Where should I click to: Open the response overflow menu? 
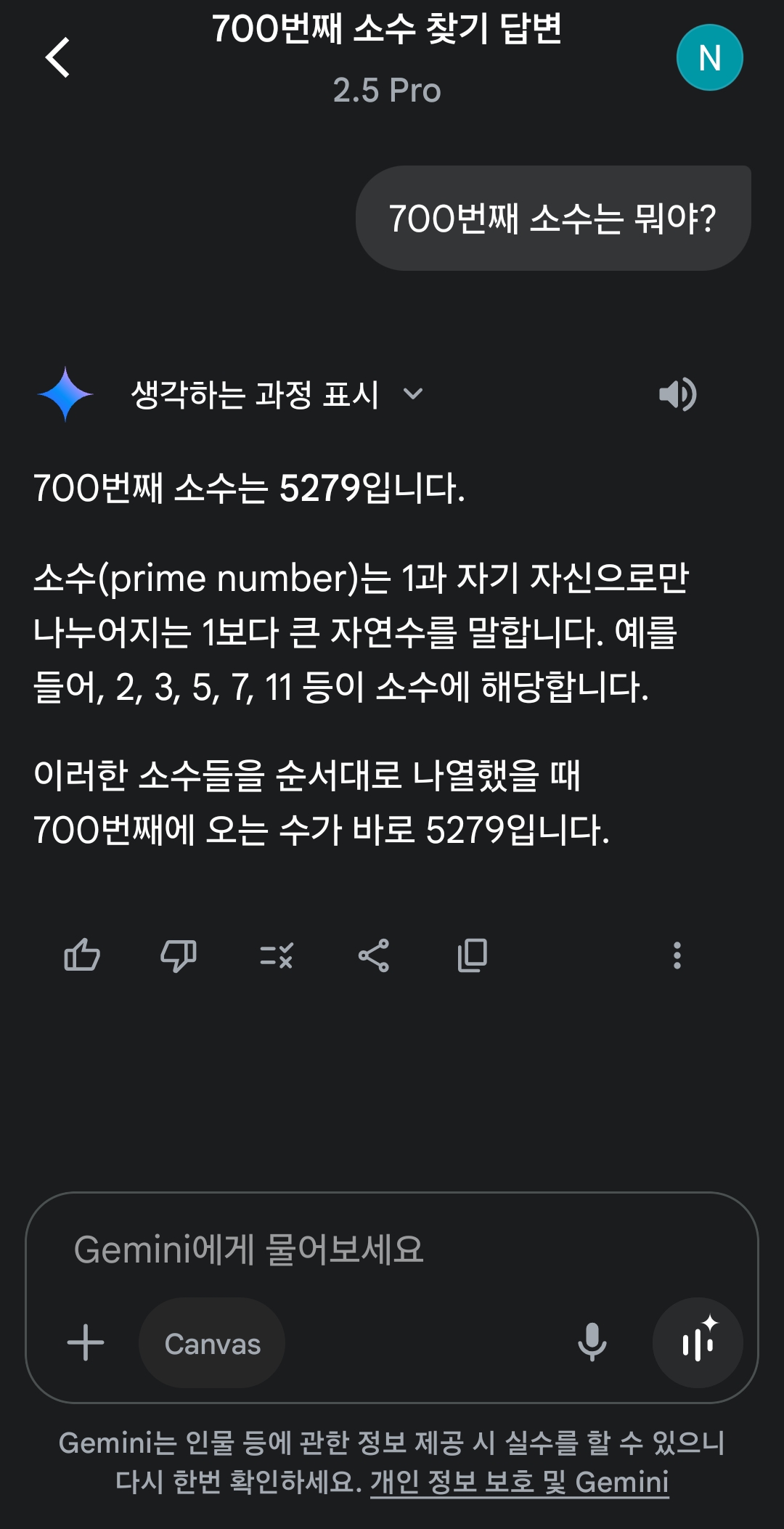pos(677,955)
